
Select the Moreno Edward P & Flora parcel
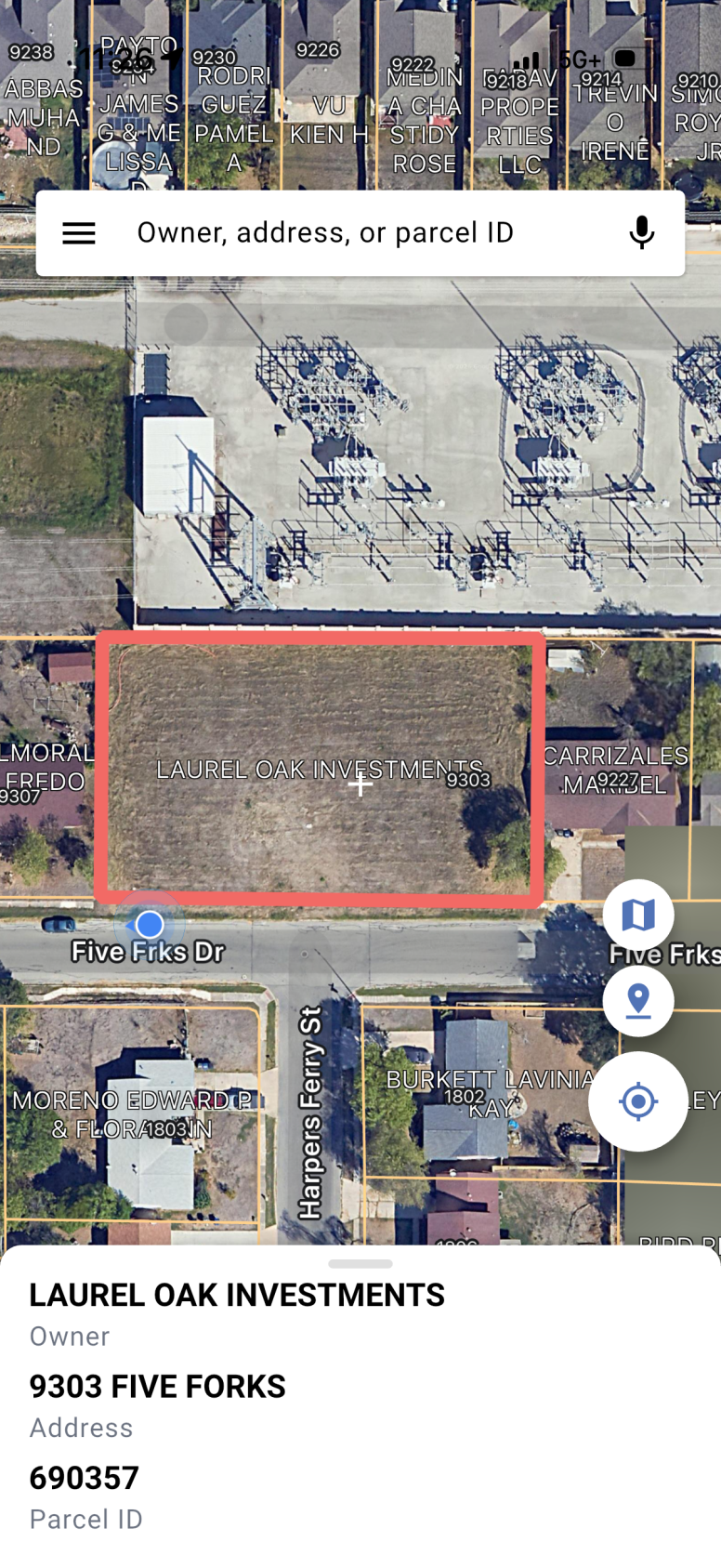click(131, 1113)
